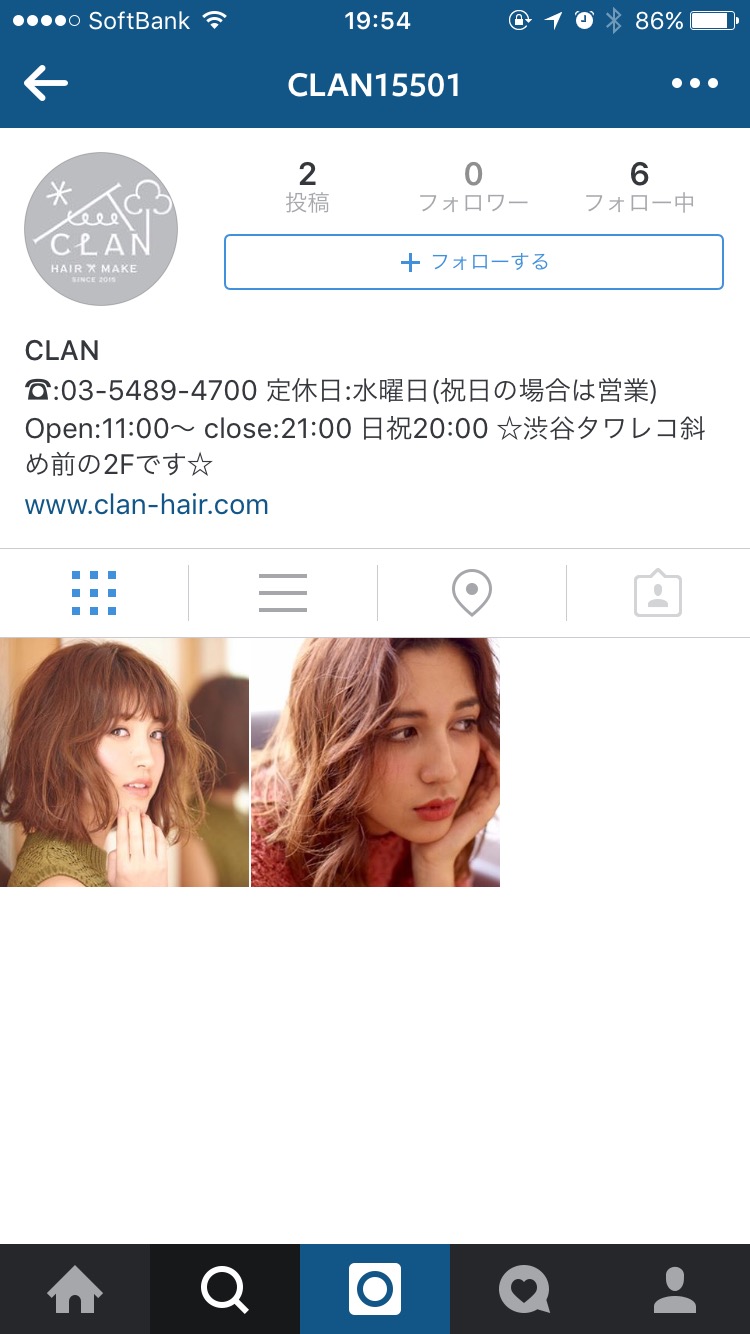This screenshot has width=750, height=1334.
Task: Go to my profile tab
Action: coord(675,1289)
